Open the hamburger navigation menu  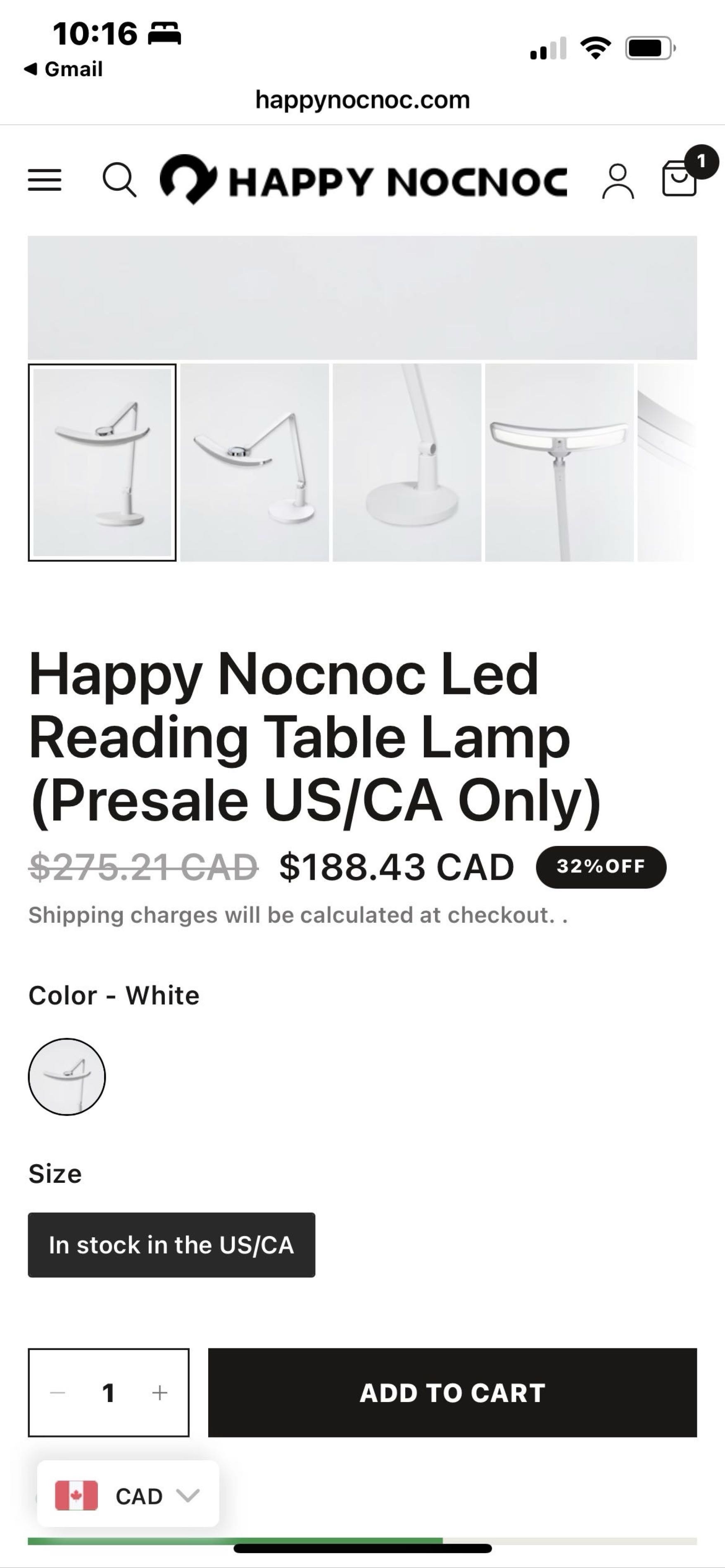[45, 180]
